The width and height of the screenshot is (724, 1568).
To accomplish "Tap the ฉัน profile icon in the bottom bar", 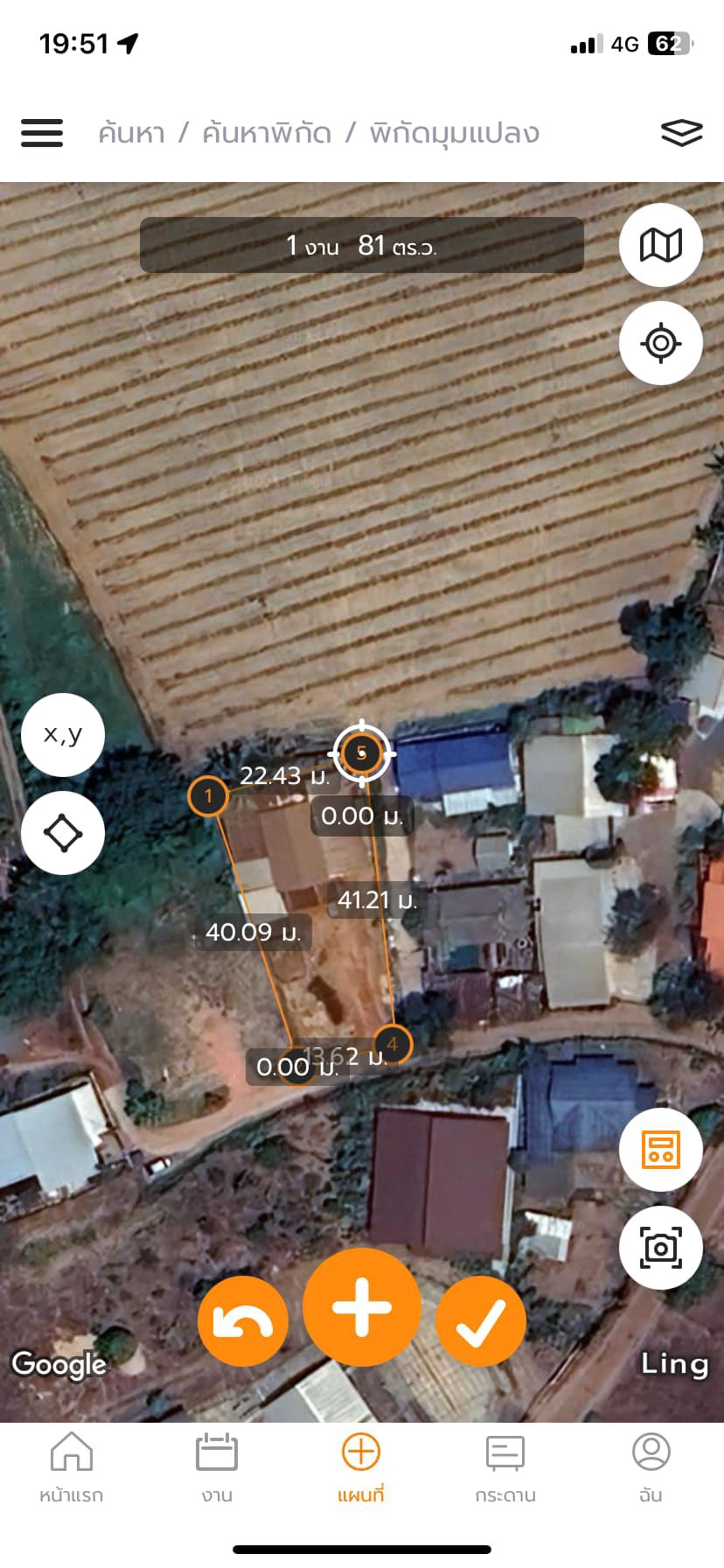I will (x=649, y=1452).
